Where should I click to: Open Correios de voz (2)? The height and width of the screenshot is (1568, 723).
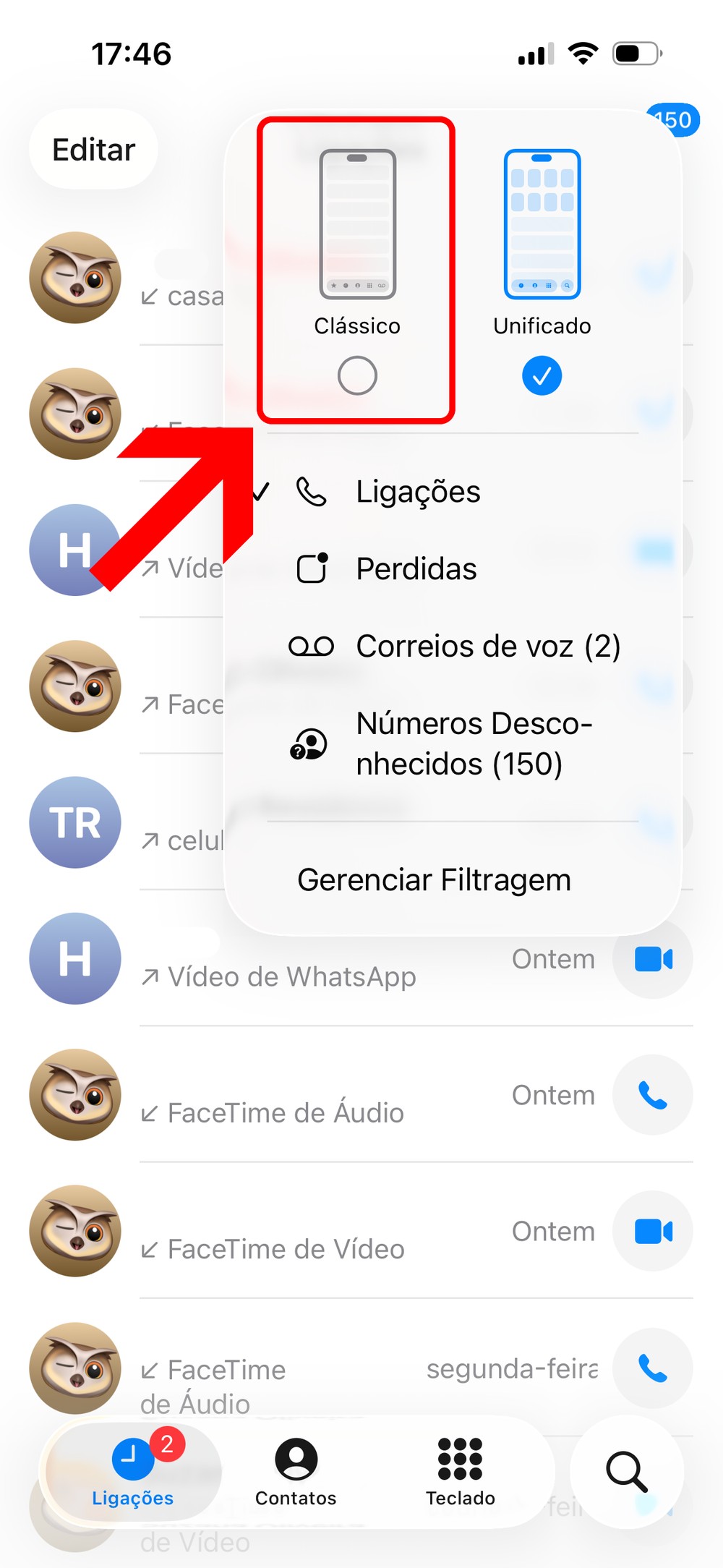(x=488, y=647)
